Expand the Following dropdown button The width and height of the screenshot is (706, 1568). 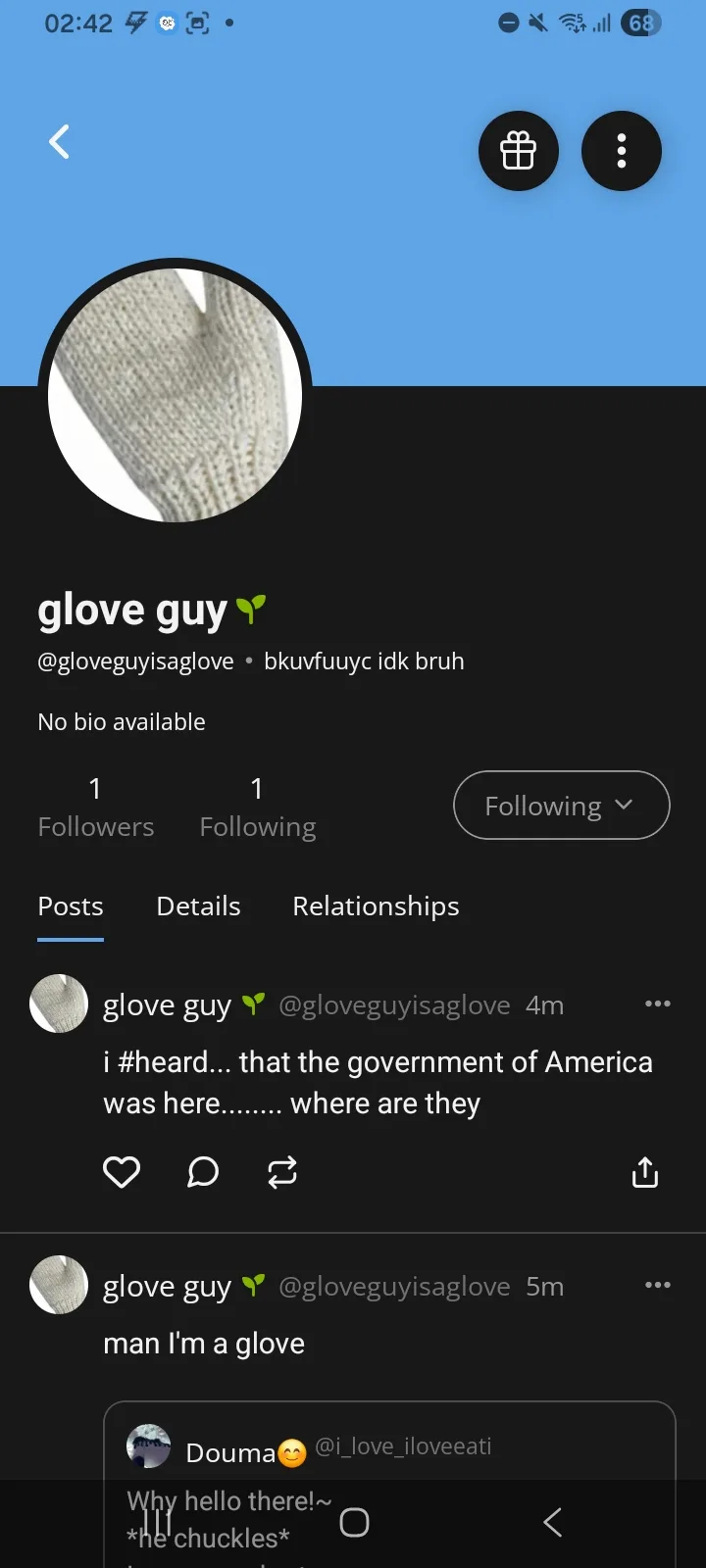561,806
